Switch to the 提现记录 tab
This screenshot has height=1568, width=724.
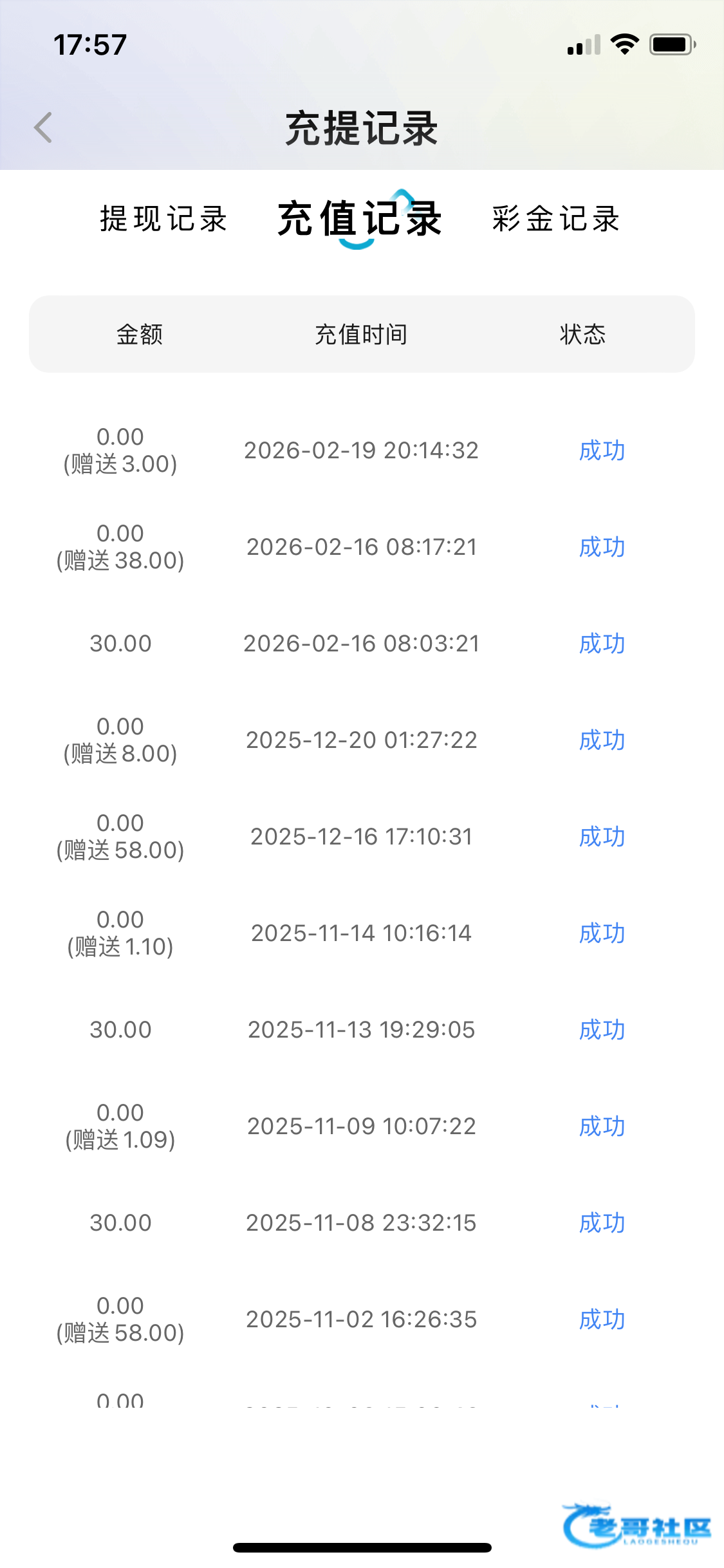[163, 219]
